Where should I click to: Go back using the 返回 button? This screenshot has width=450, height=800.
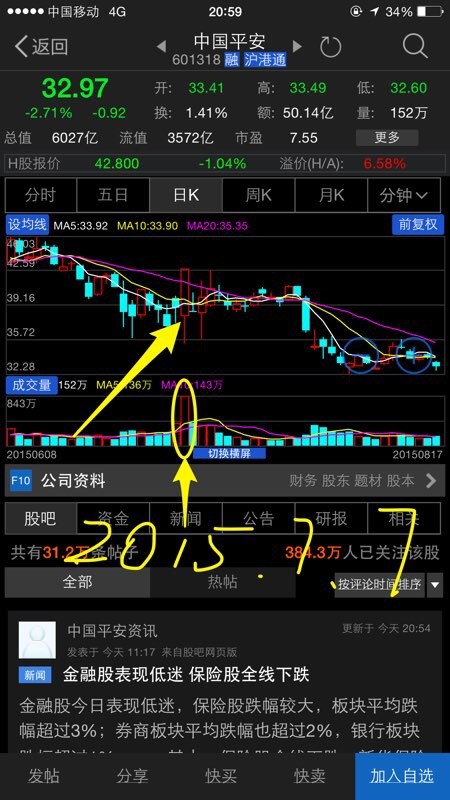(x=42, y=47)
